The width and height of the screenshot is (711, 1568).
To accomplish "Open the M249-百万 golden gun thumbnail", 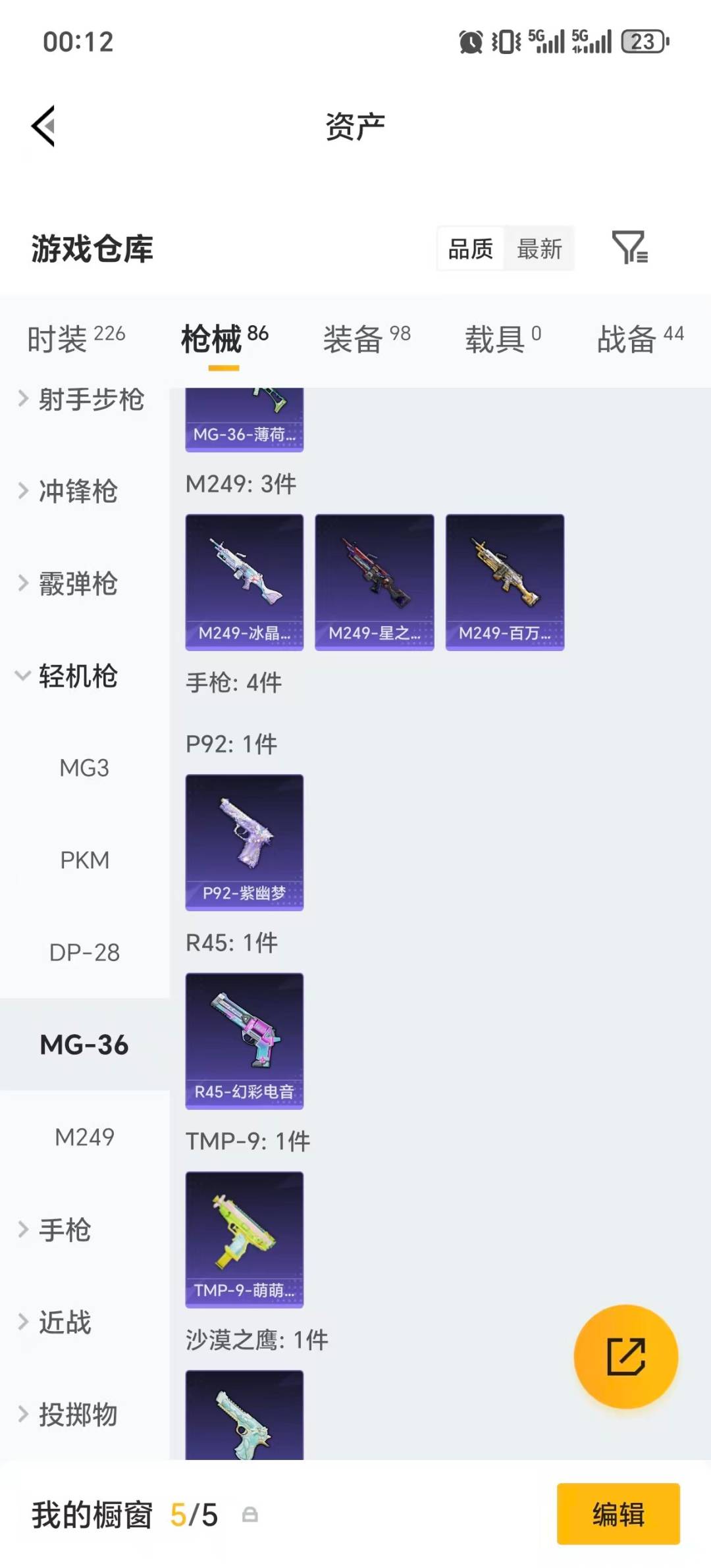I will tap(504, 579).
